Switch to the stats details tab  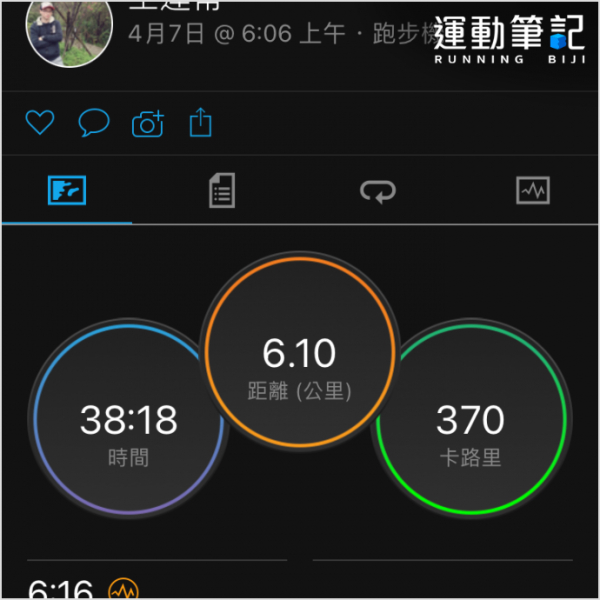[222, 190]
